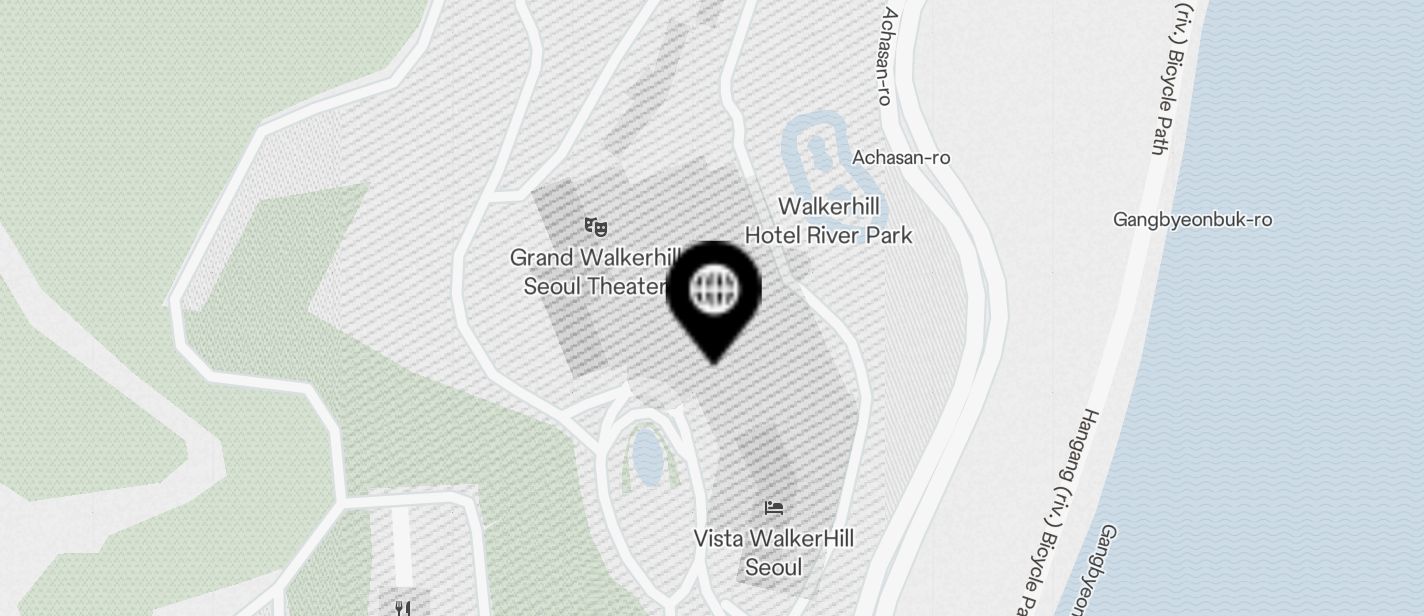1424x616 pixels.
Task: Tap Walkerhill Hotel River Park label
Action: 829,221
